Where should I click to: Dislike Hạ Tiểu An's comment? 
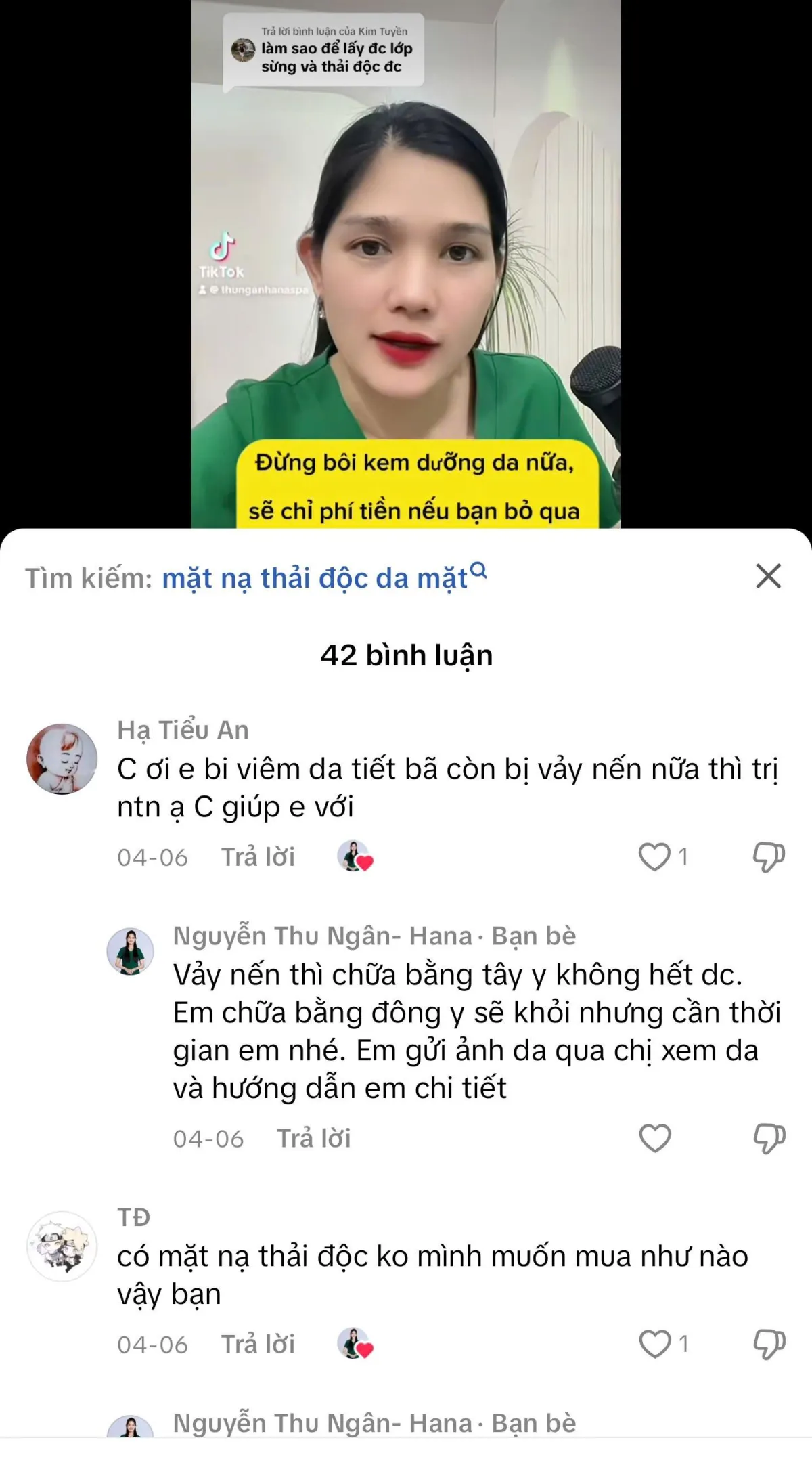click(769, 856)
